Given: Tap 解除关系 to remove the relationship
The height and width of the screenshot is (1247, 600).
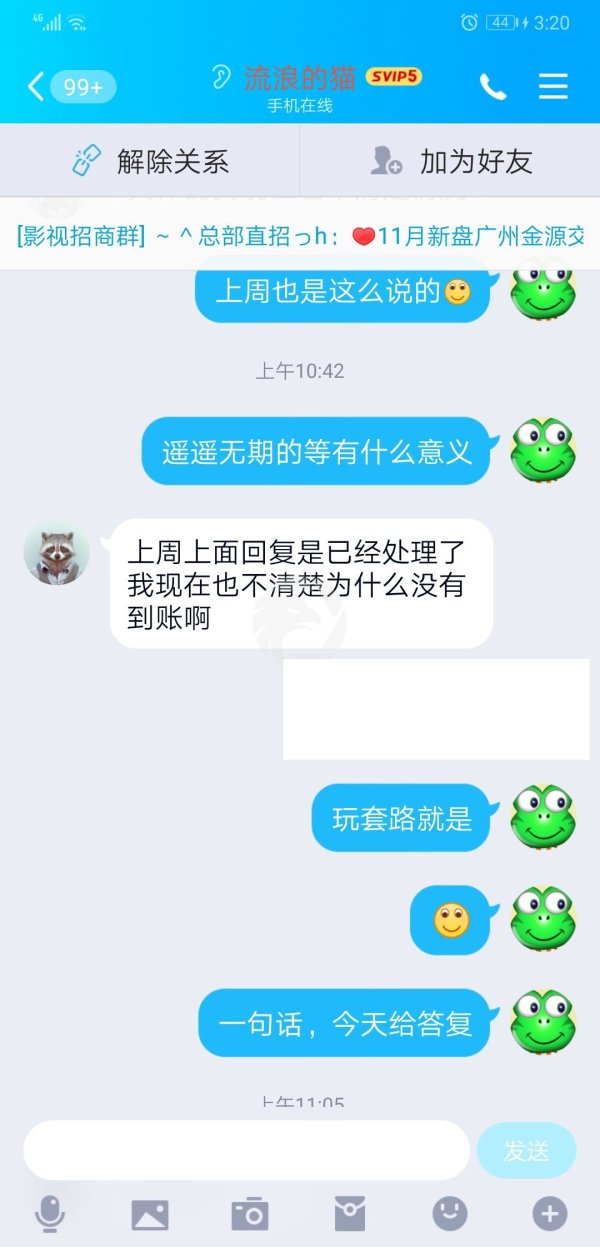Looking at the screenshot, I should tap(150, 161).
